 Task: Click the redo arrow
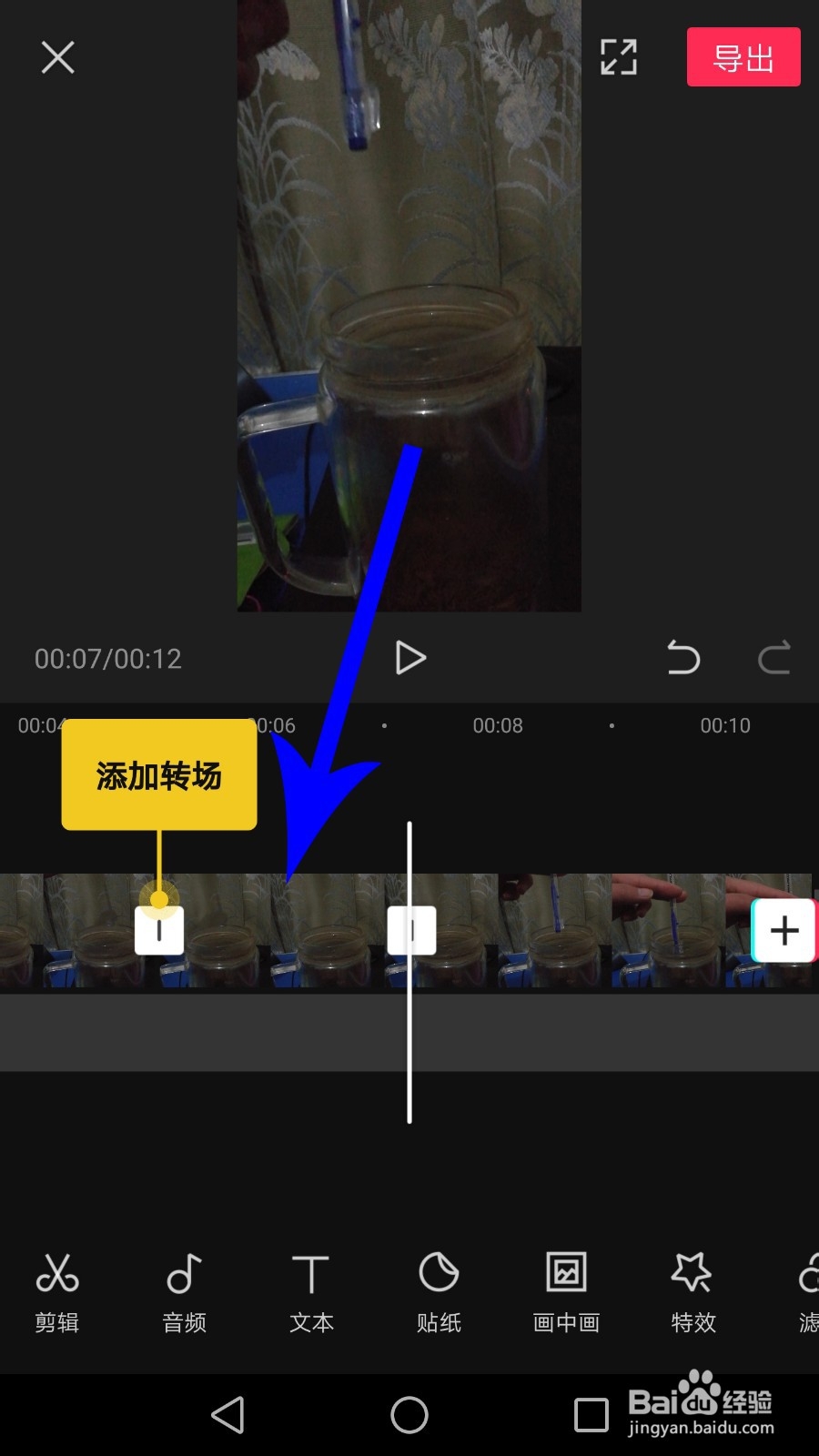(x=774, y=658)
